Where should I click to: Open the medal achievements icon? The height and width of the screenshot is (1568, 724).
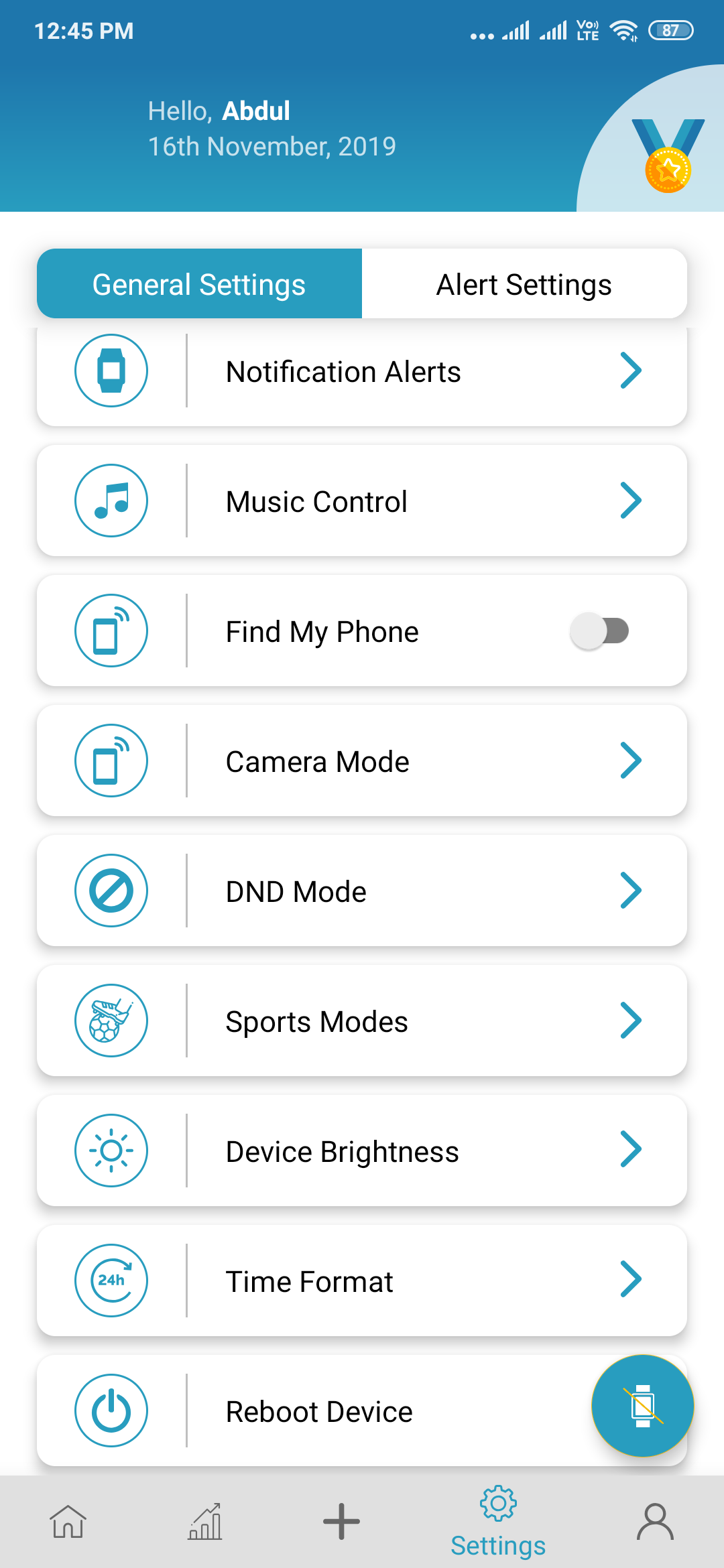click(x=668, y=155)
